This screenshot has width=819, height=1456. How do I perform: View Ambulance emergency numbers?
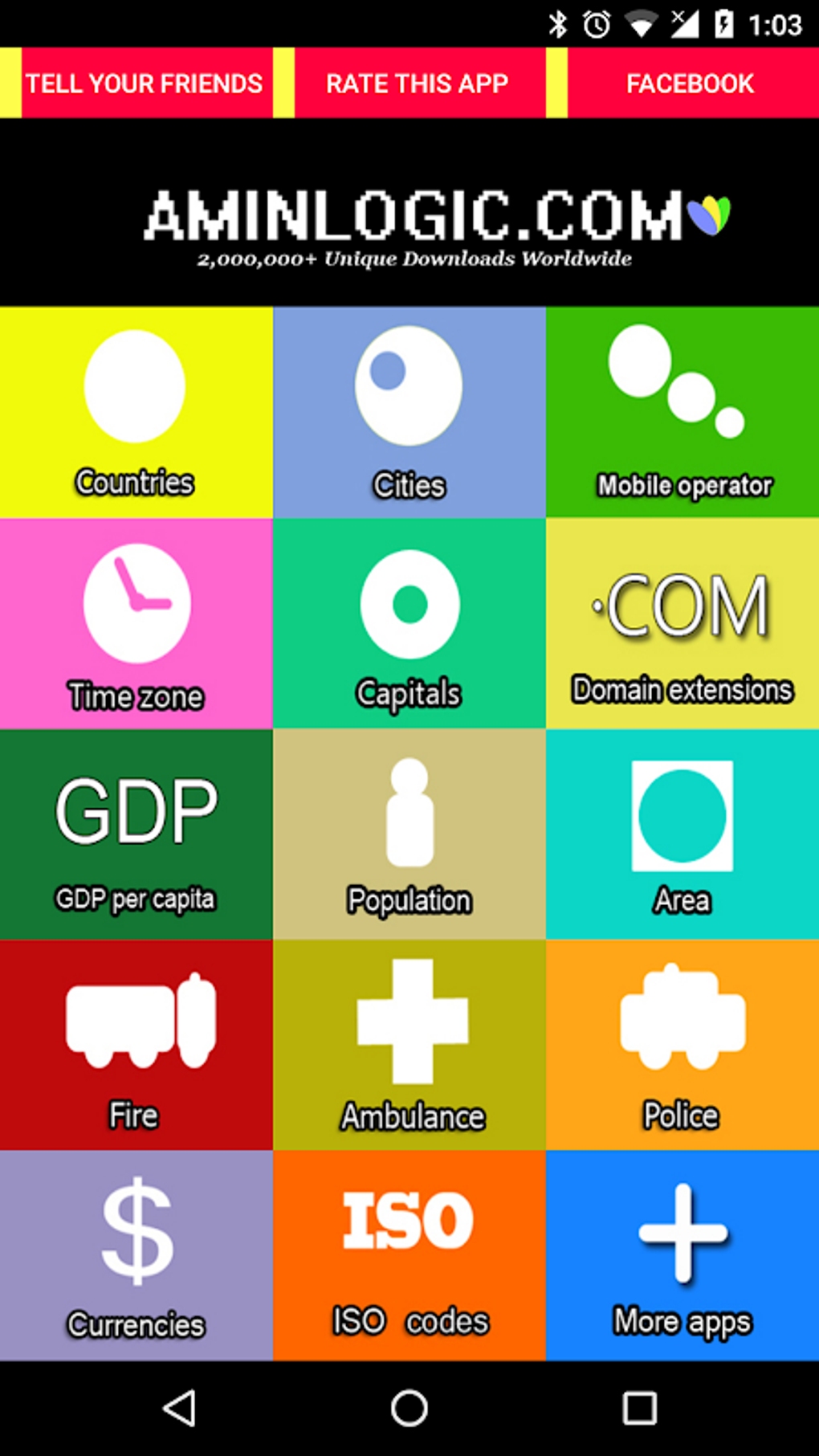[409, 1044]
